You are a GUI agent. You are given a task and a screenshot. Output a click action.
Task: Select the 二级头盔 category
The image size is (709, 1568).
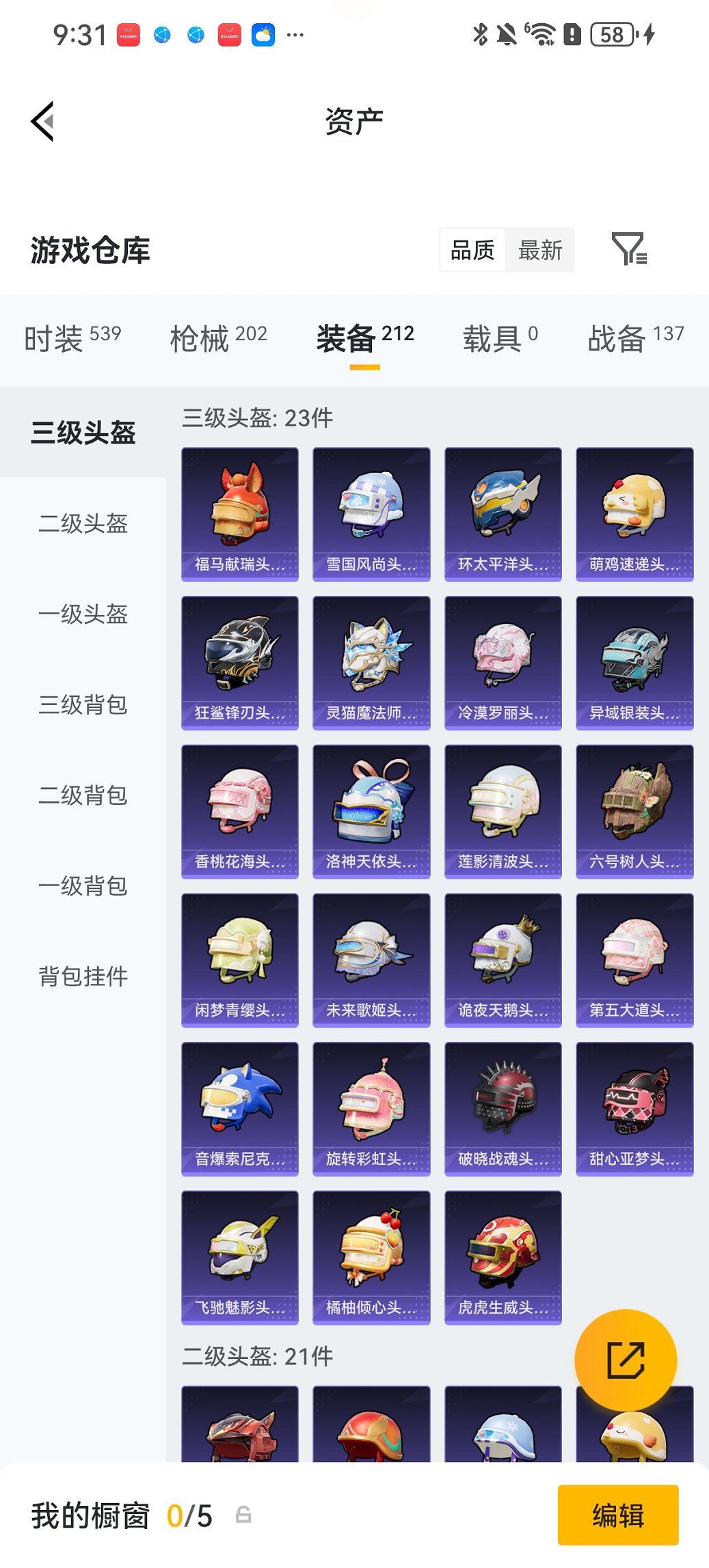tap(82, 525)
